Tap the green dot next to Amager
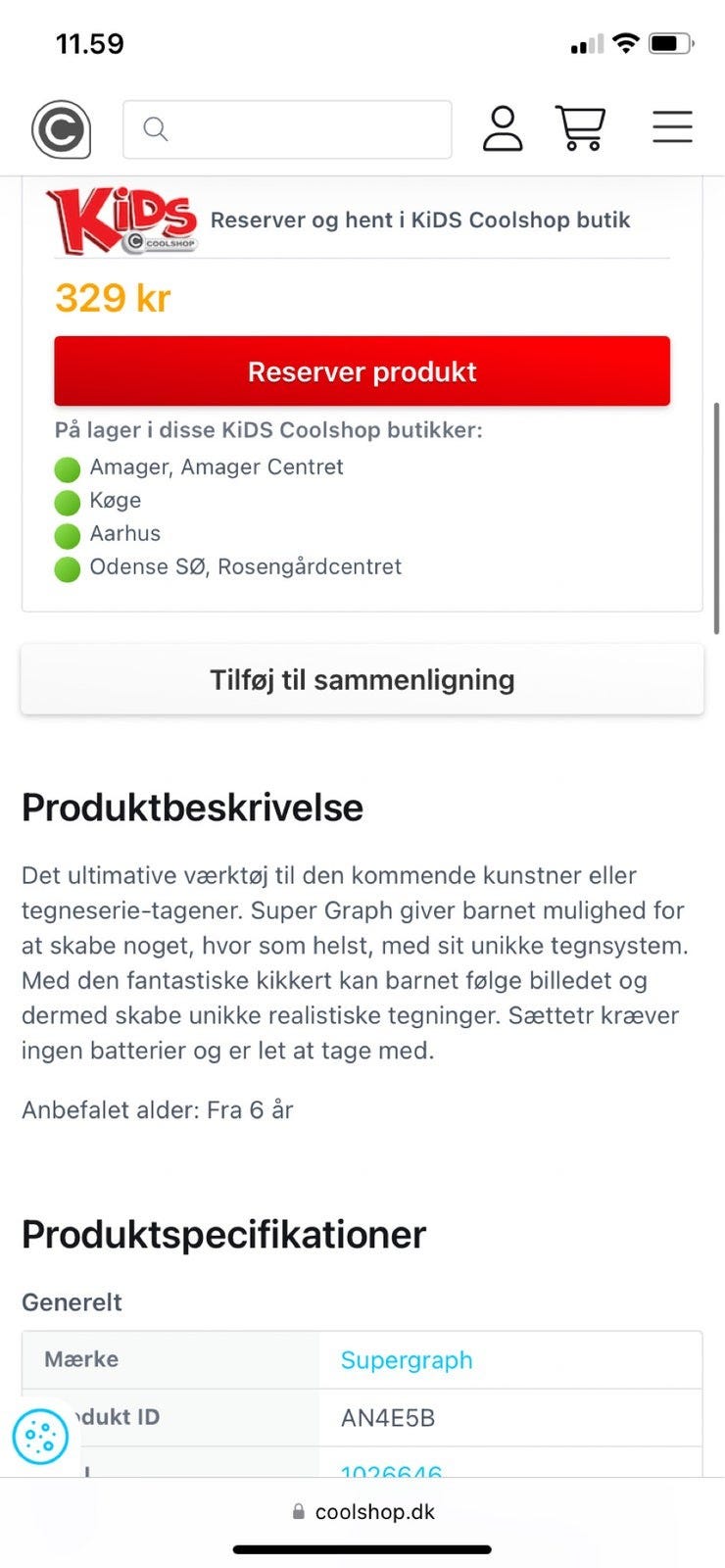The height and width of the screenshot is (1568, 725). 67,469
